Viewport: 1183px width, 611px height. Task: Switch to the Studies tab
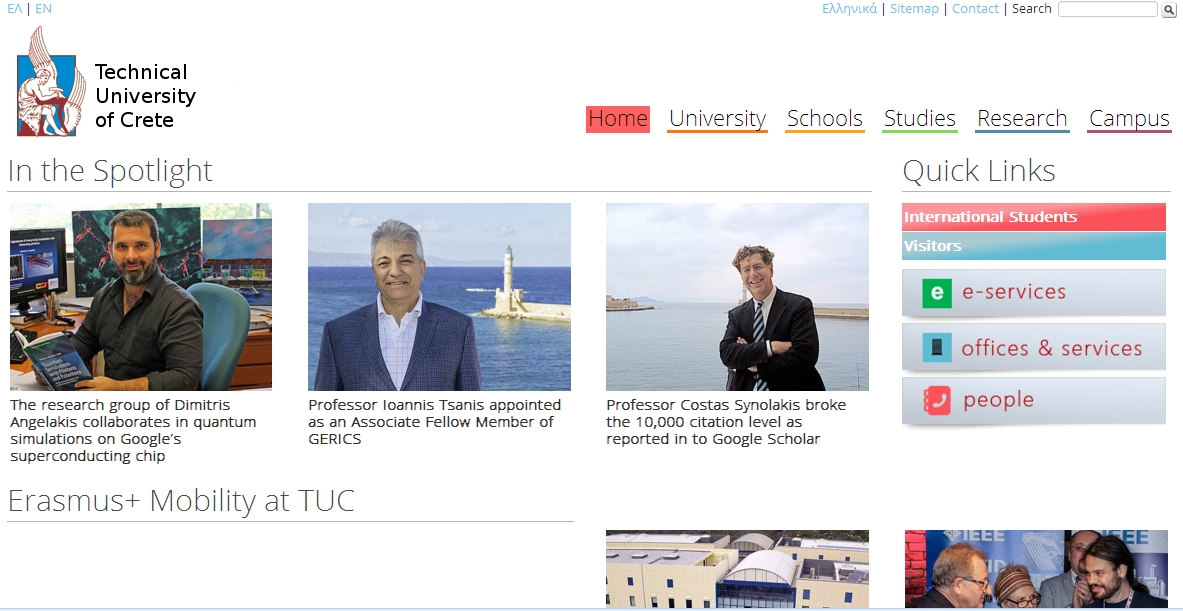click(919, 119)
